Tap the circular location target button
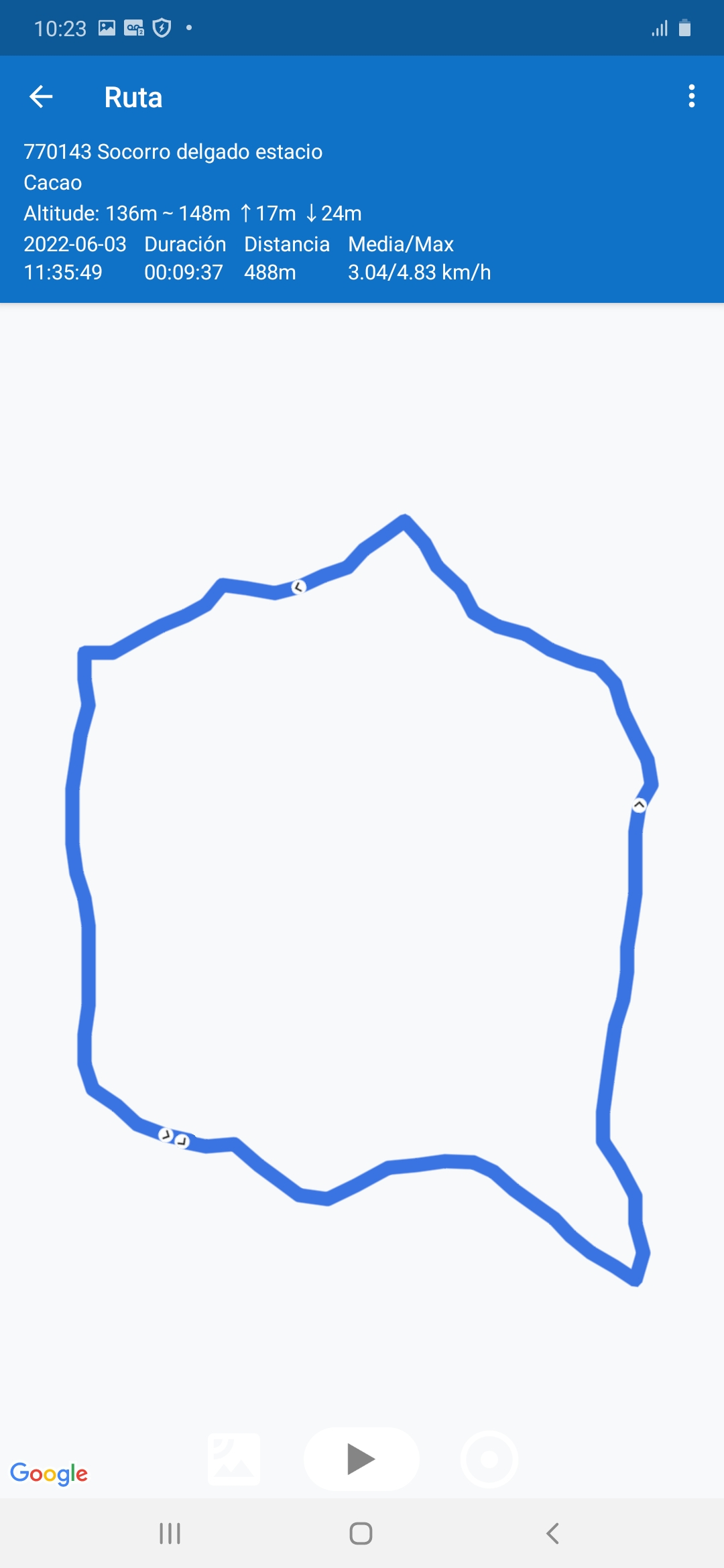This screenshot has height=1568, width=724. click(x=489, y=1459)
